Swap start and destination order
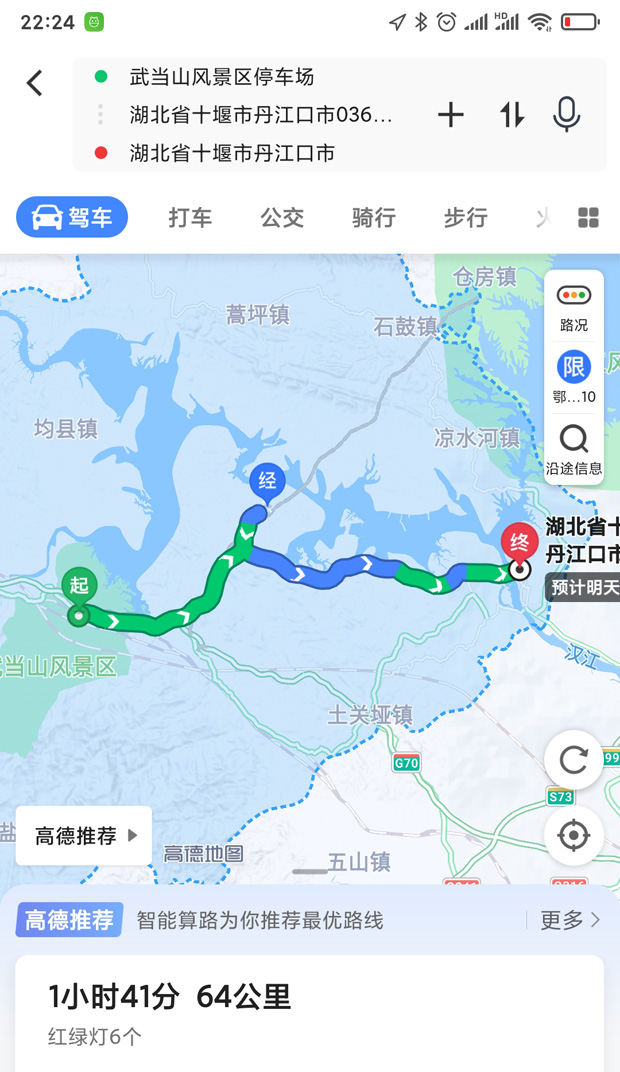Screen dimensions: 620x1072 pos(511,114)
